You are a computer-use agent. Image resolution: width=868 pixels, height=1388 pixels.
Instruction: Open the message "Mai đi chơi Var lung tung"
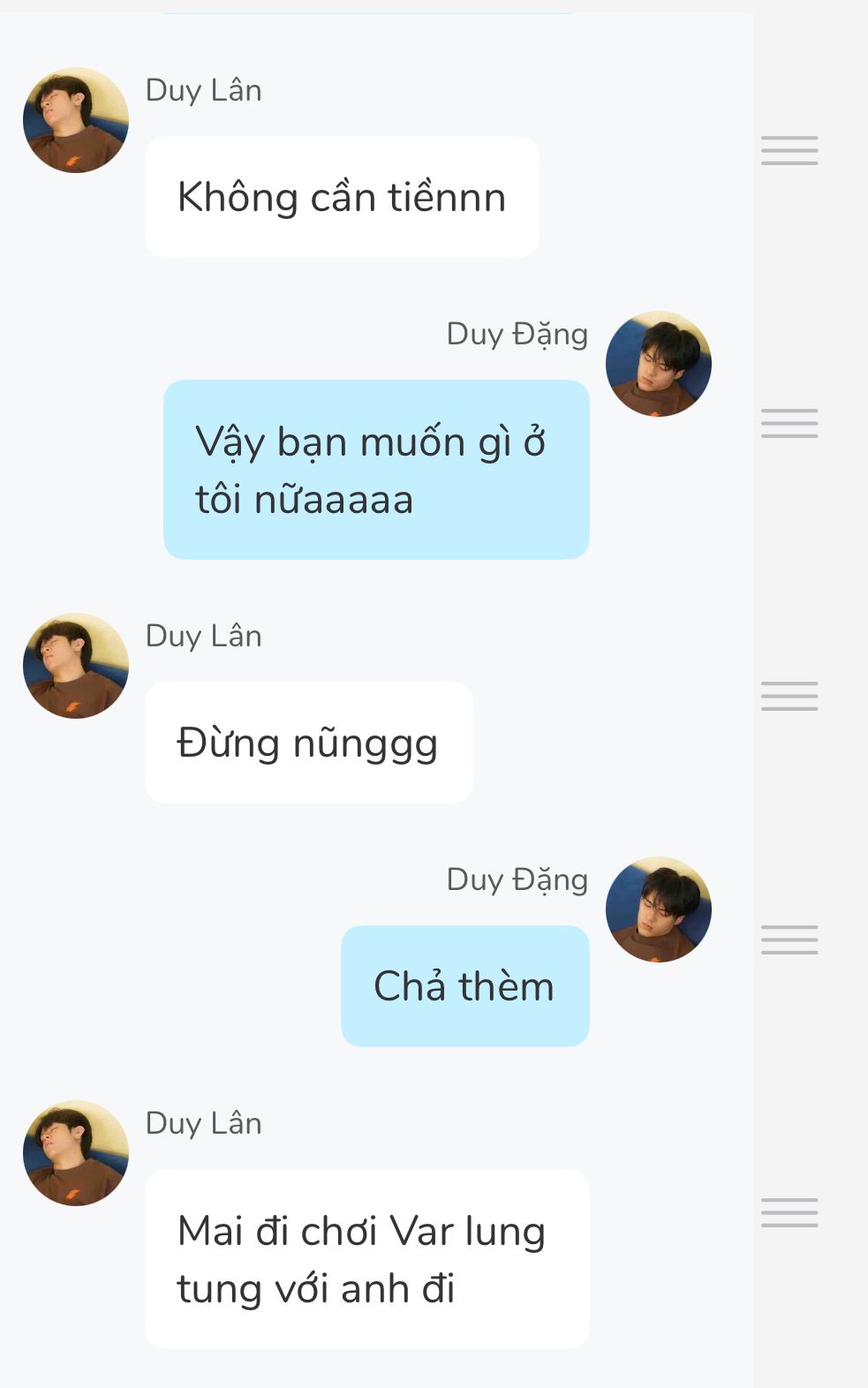366,1259
